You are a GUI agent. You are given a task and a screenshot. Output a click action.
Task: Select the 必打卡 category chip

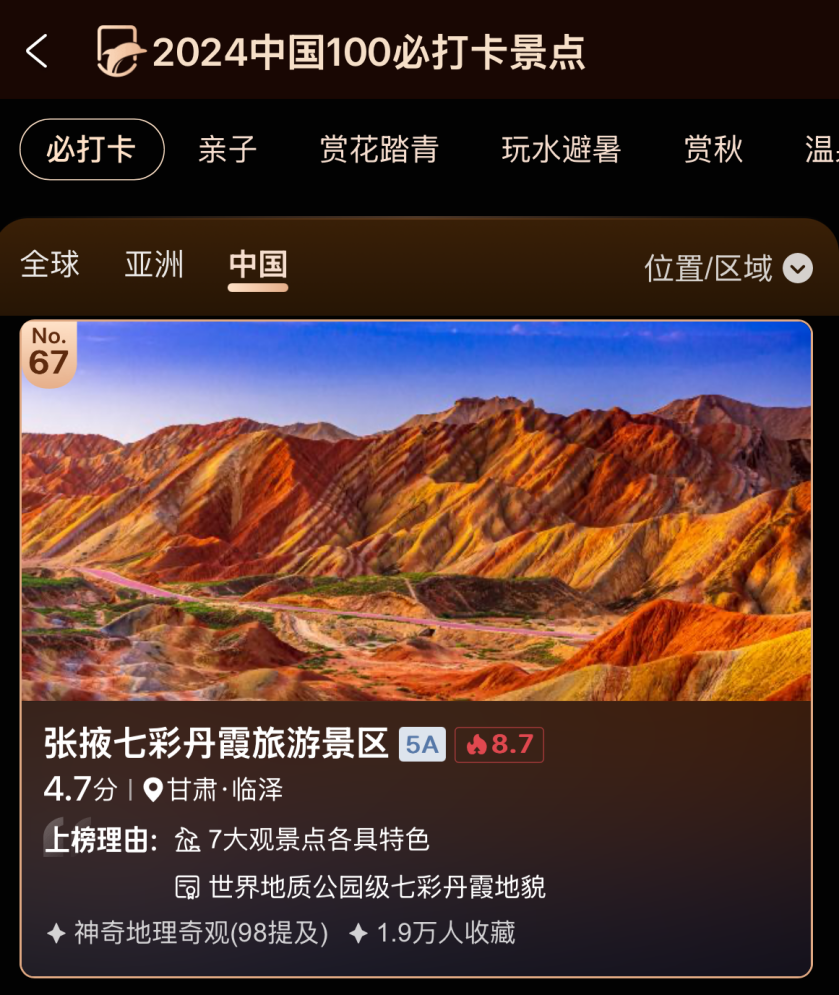point(92,150)
